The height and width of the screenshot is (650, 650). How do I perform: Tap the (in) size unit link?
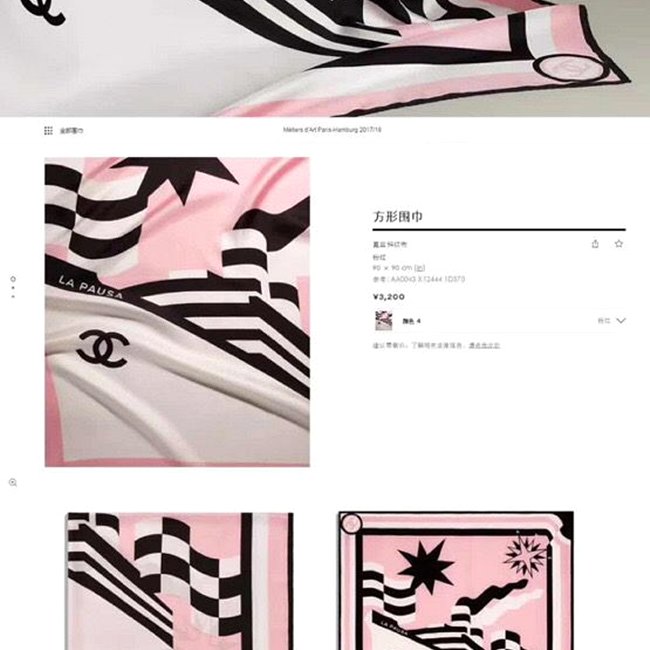pos(420,268)
